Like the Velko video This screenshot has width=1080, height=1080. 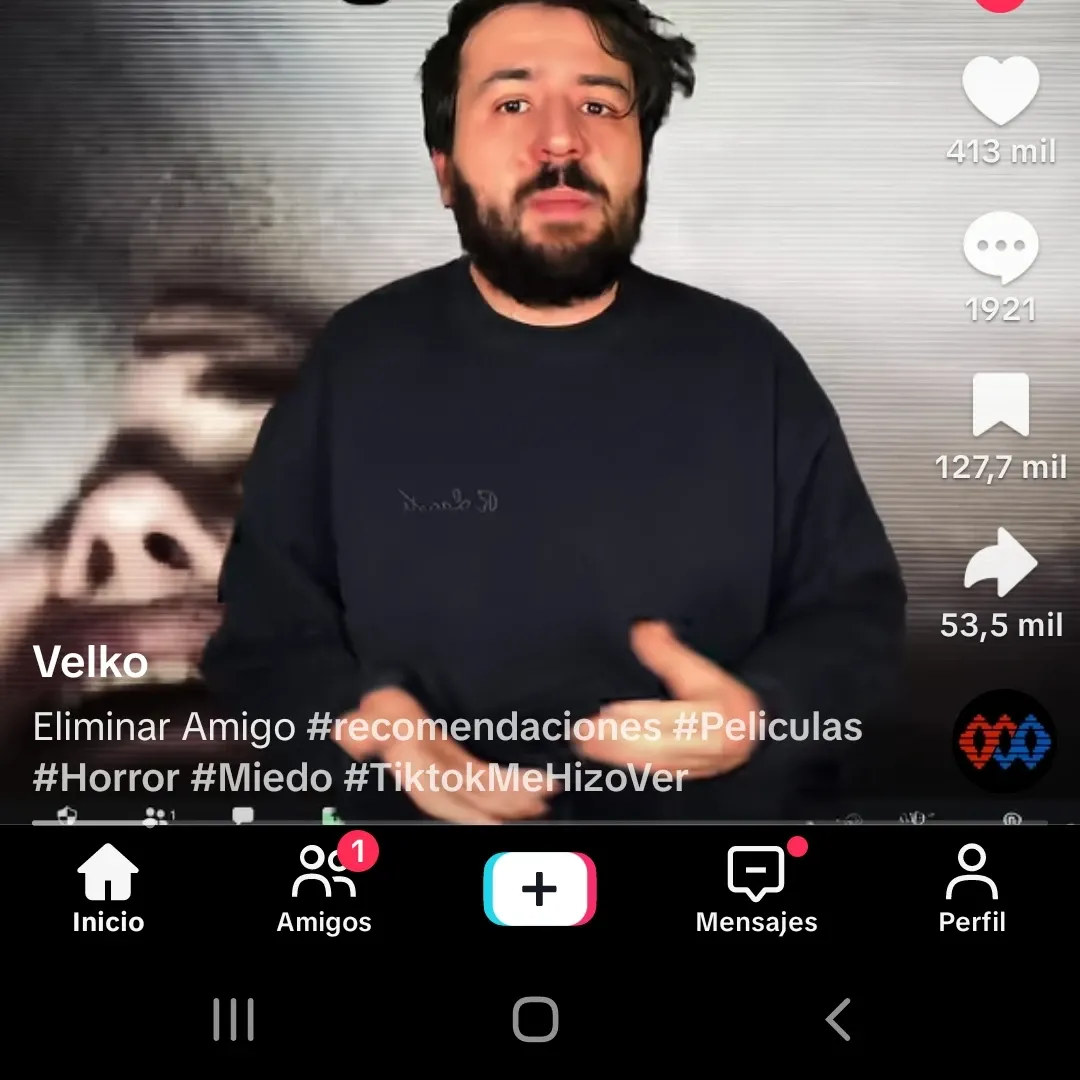[x=1000, y=92]
